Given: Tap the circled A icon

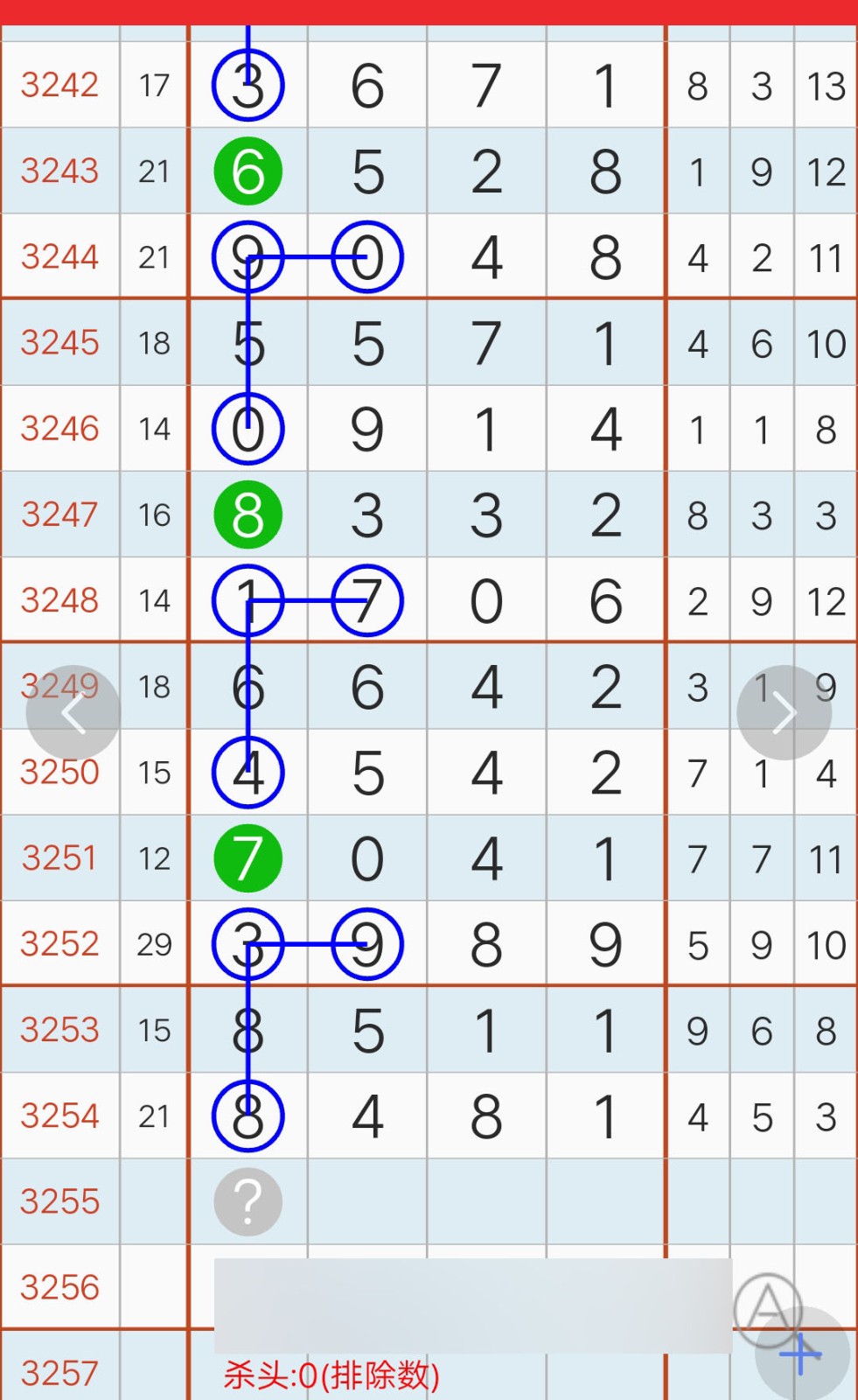Looking at the screenshot, I should click(767, 1307).
